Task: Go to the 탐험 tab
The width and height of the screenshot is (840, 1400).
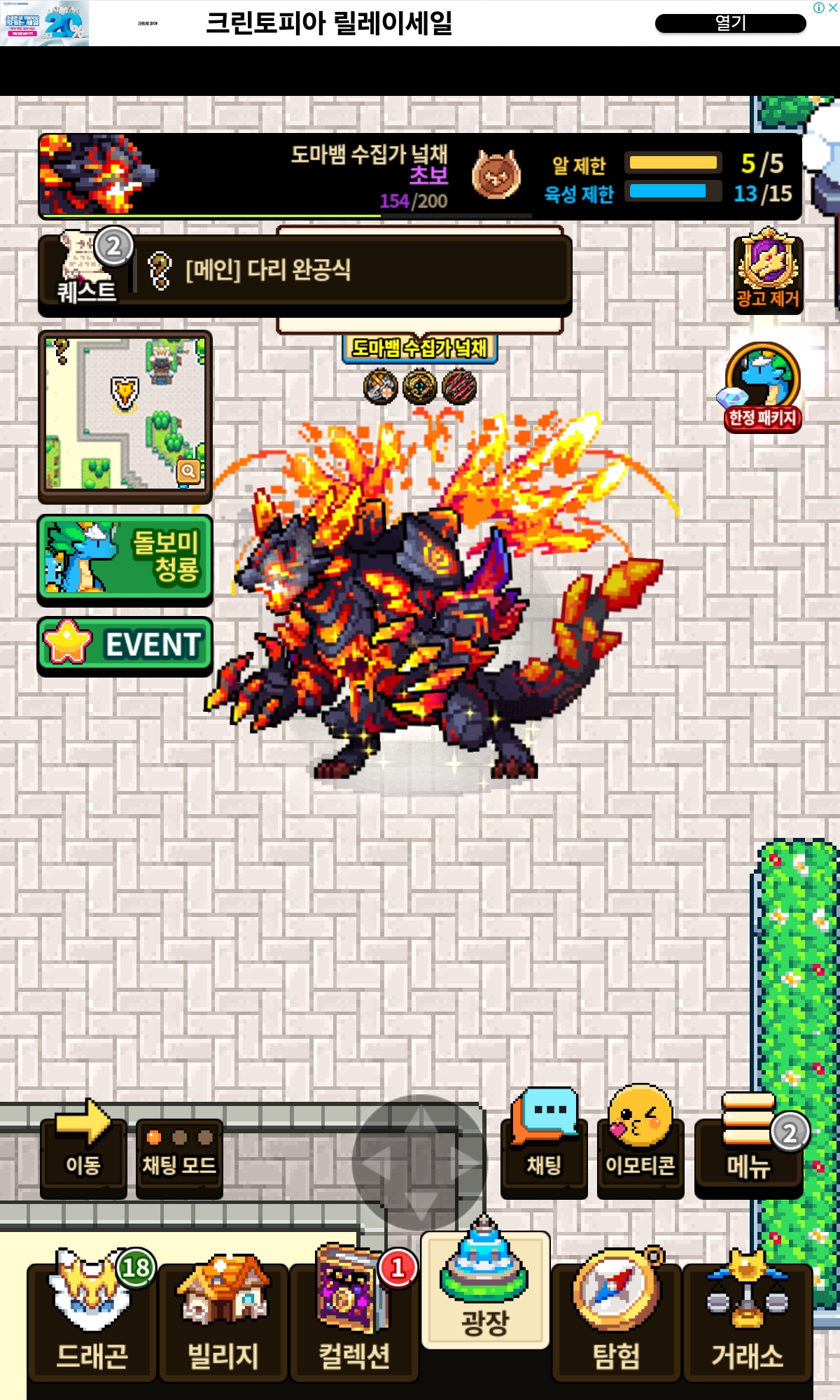Action: (x=616, y=1320)
